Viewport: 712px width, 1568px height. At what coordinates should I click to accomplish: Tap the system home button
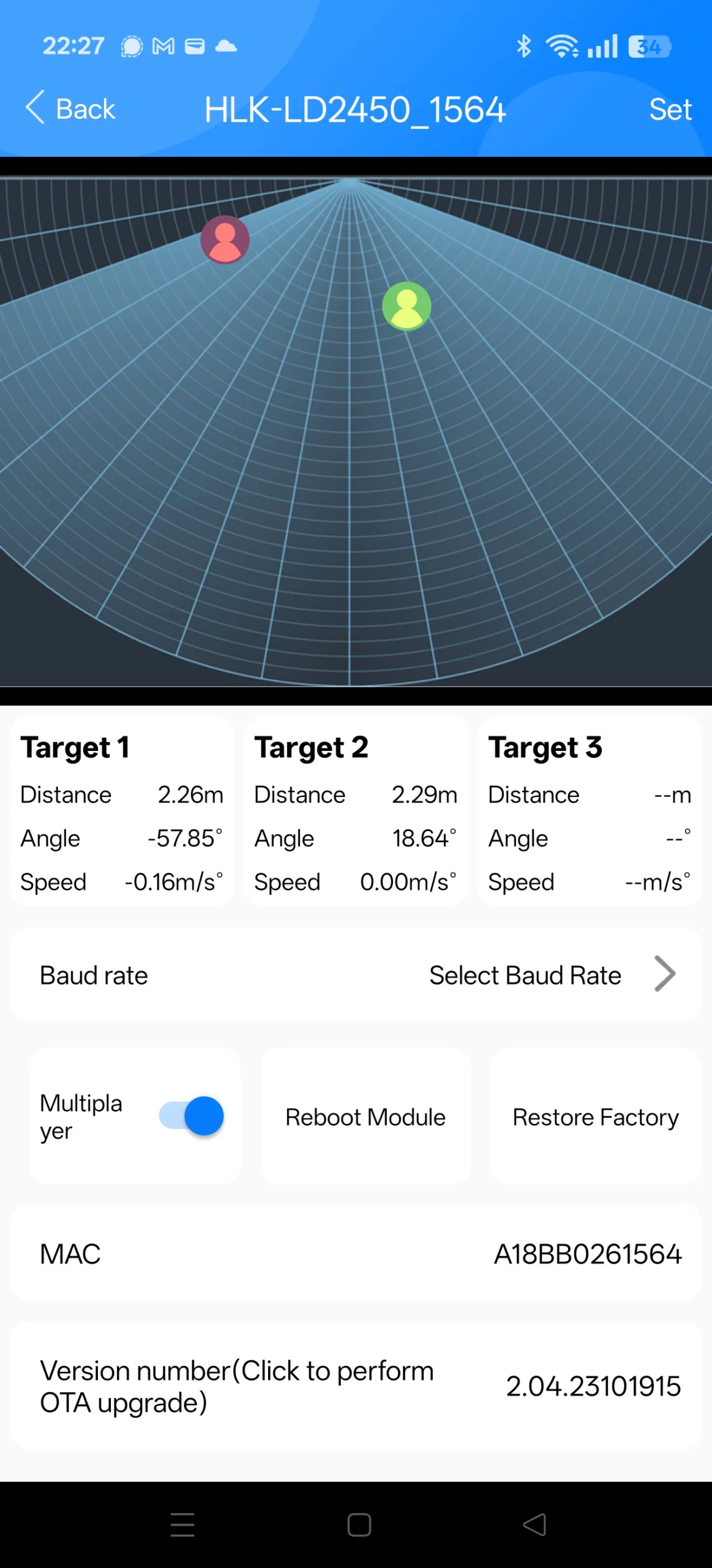[x=359, y=1525]
